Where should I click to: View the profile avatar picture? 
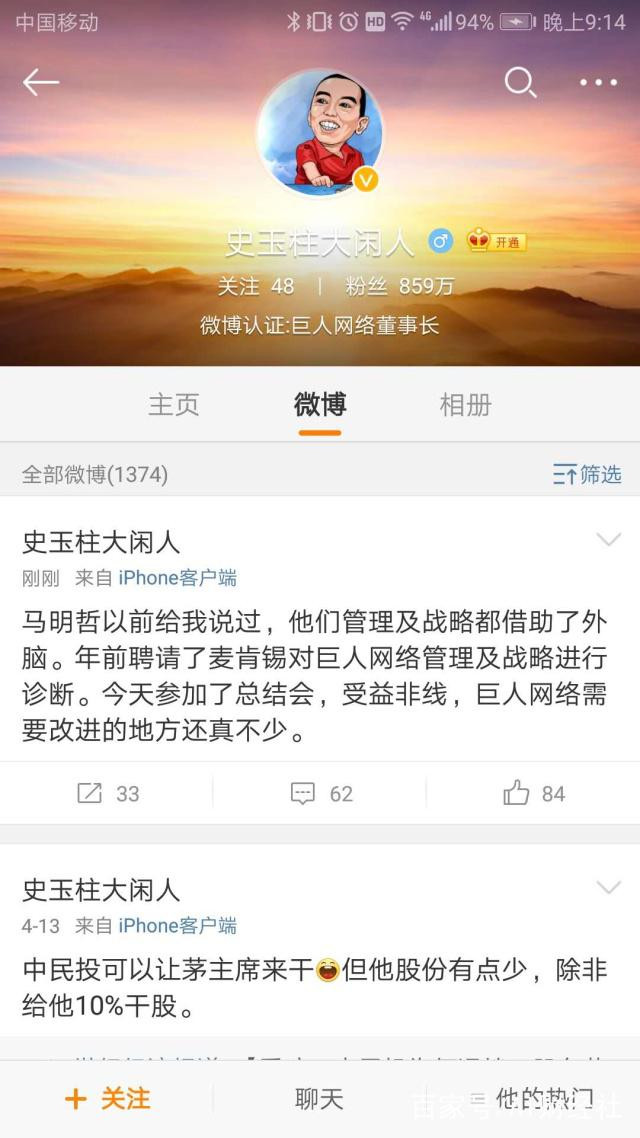click(x=320, y=132)
